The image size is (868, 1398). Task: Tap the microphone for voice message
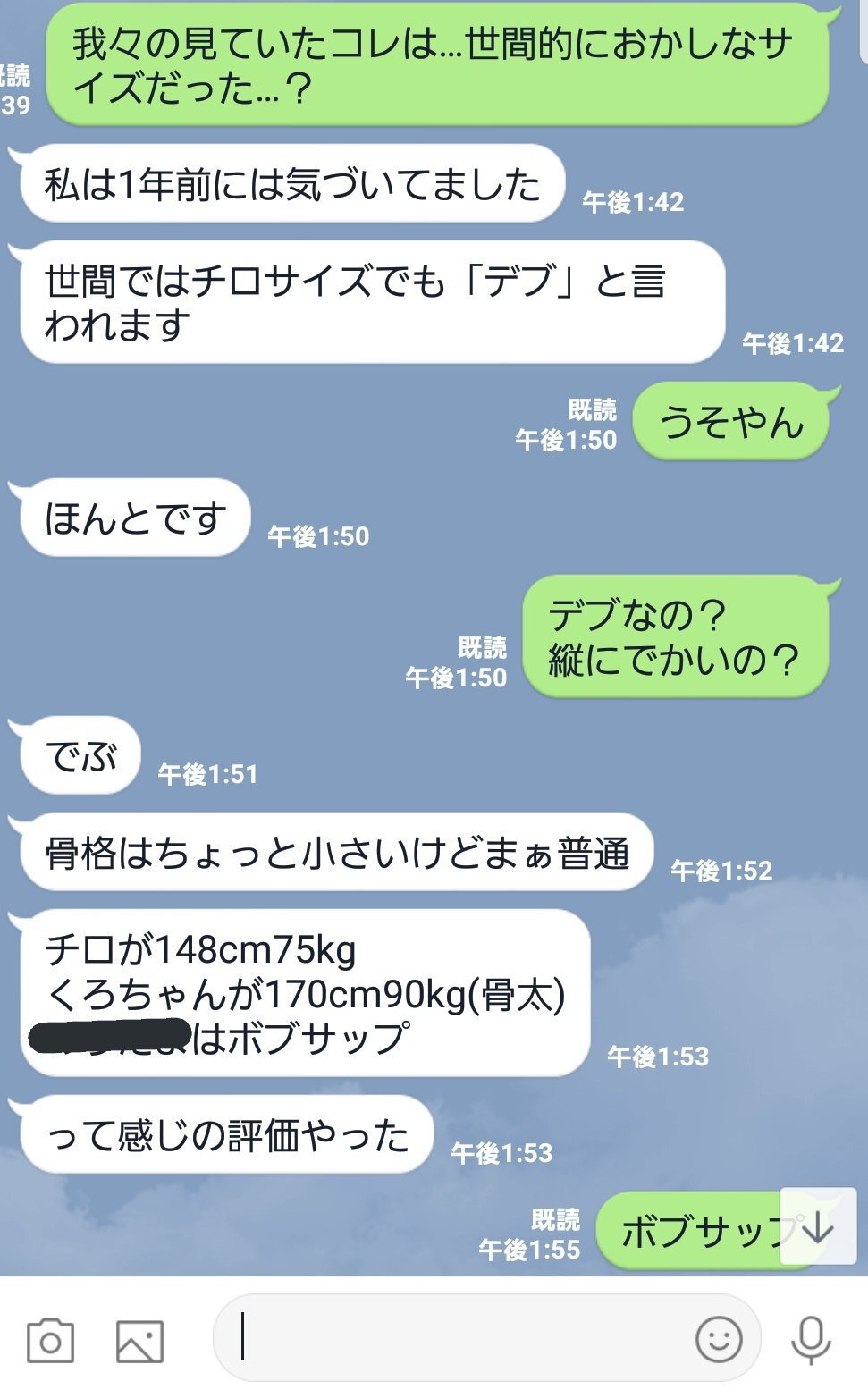point(811,1339)
